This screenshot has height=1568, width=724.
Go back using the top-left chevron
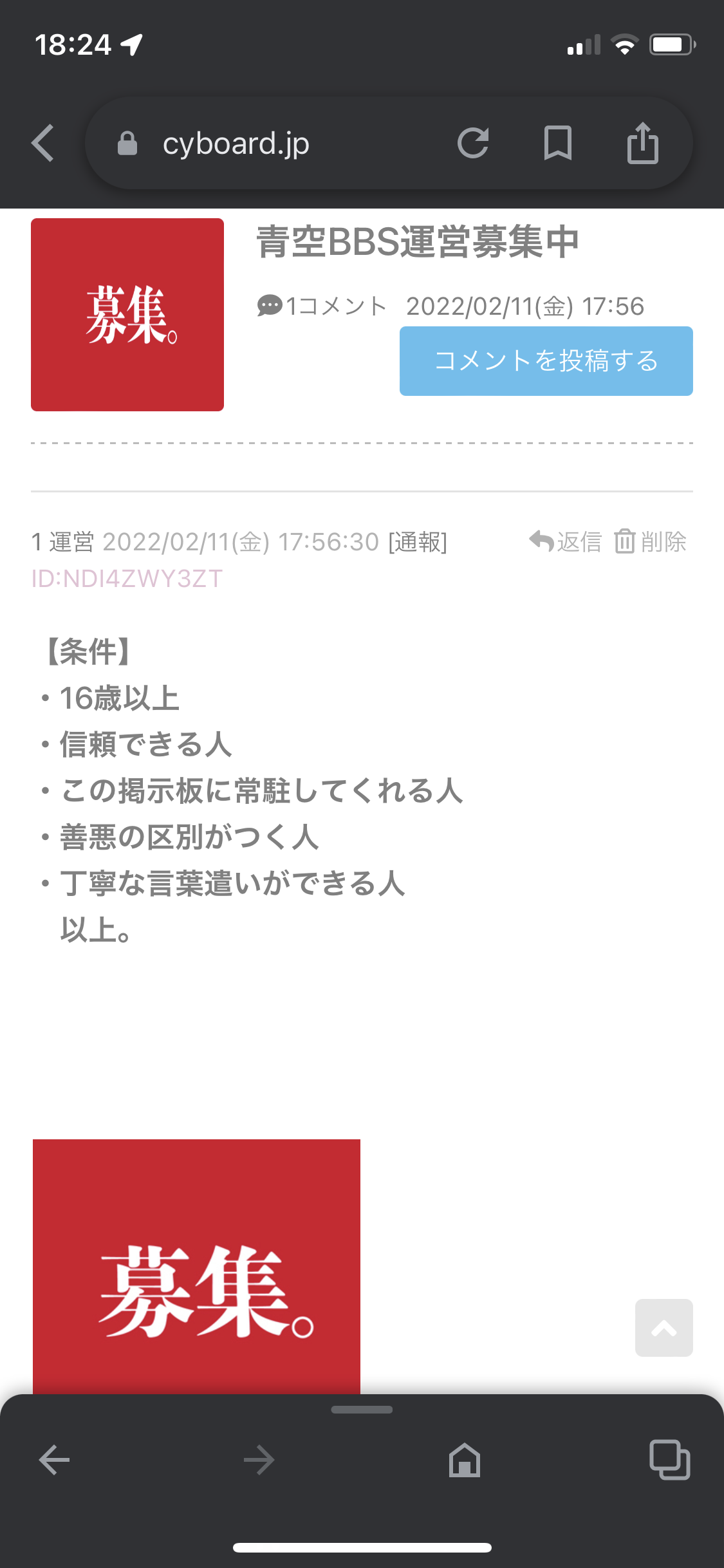pyautogui.click(x=43, y=143)
